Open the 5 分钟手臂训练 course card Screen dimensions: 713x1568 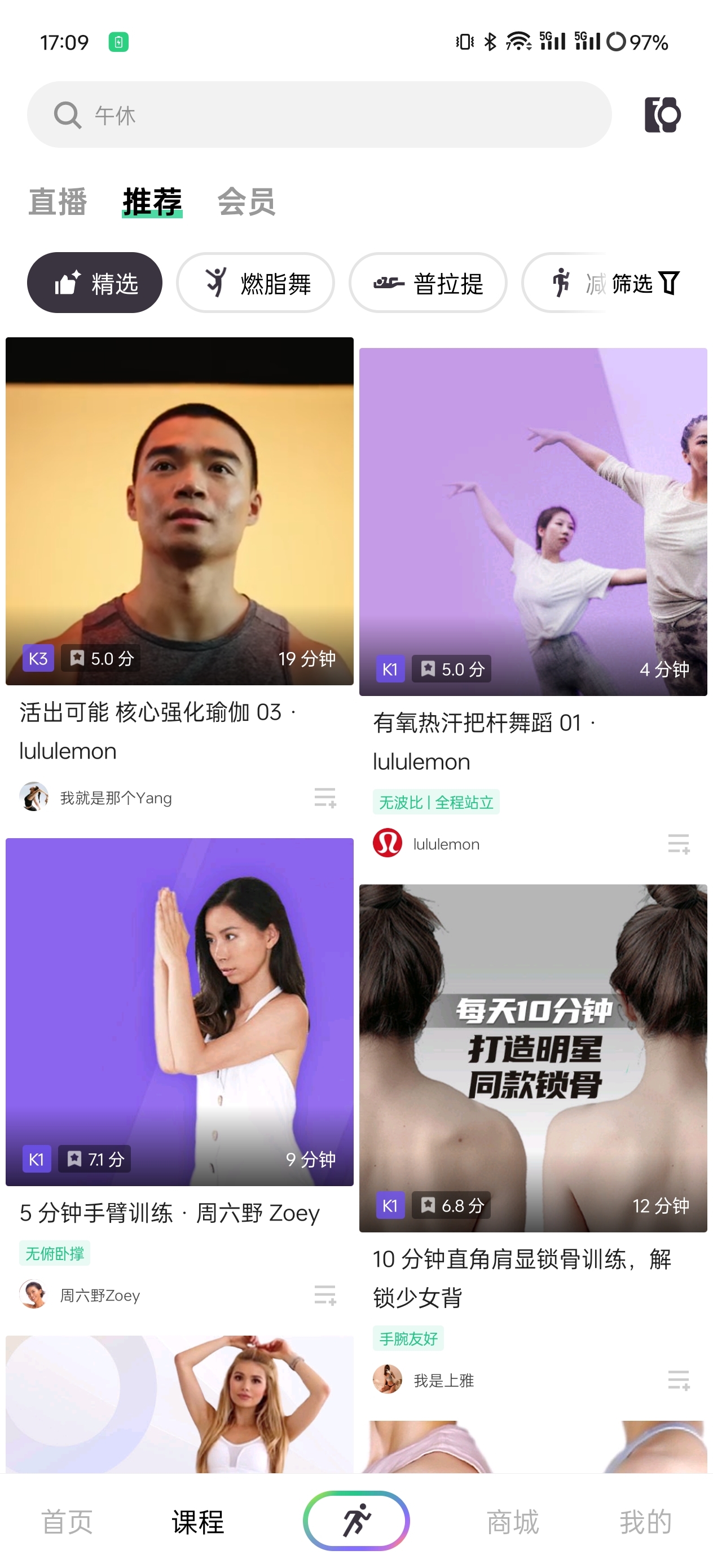click(x=179, y=1012)
